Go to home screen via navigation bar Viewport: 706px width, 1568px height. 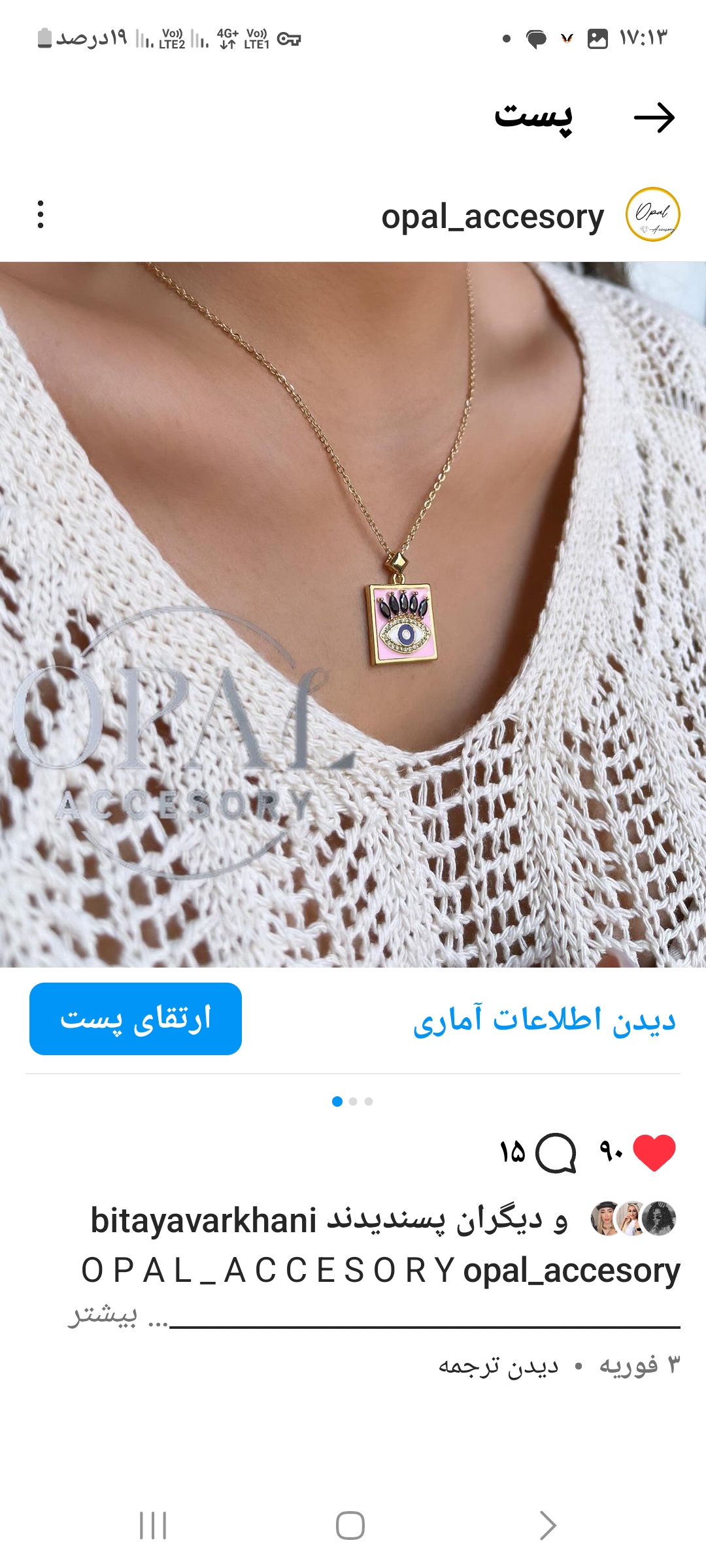(x=350, y=1526)
